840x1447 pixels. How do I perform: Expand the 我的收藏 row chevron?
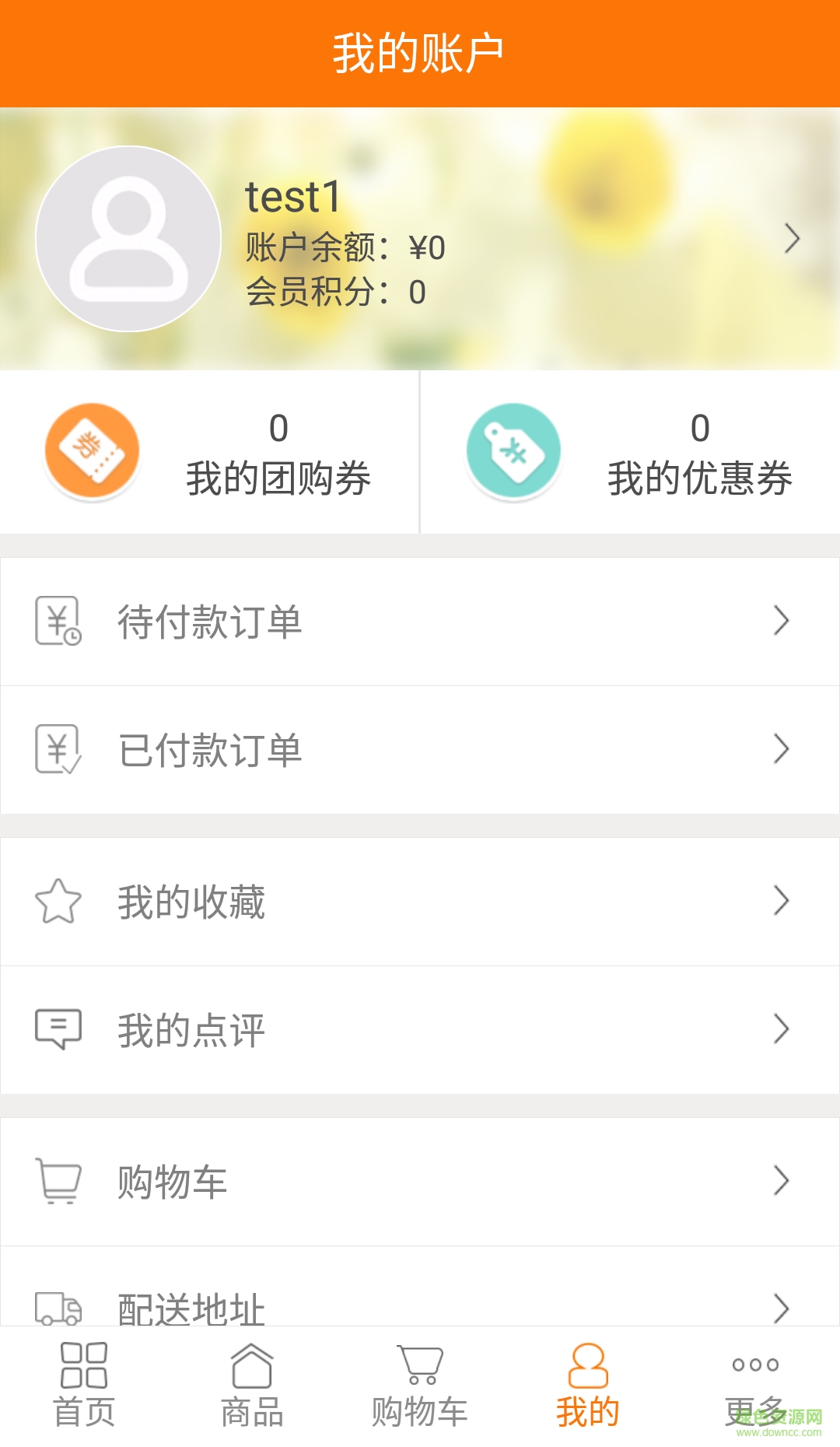782,901
